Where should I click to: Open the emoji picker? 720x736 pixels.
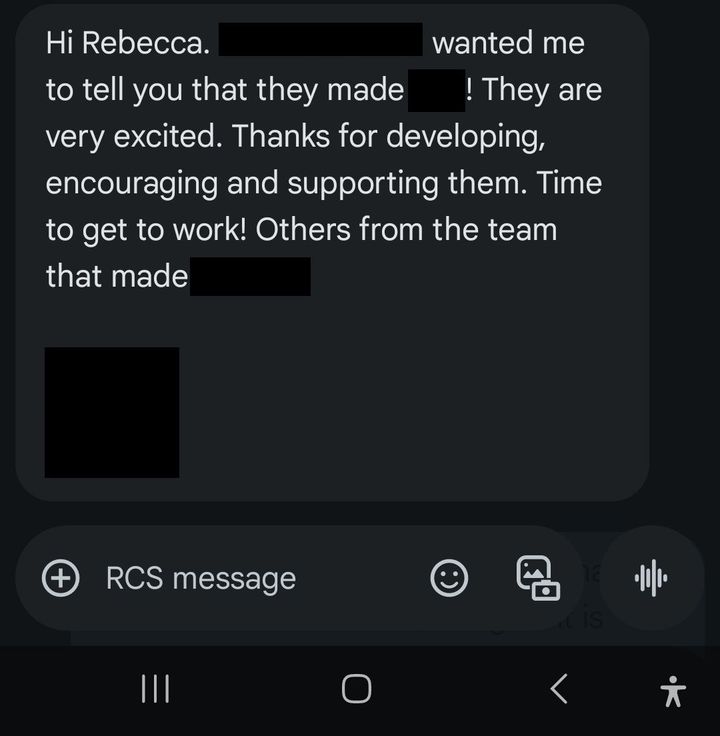click(x=449, y=578)
